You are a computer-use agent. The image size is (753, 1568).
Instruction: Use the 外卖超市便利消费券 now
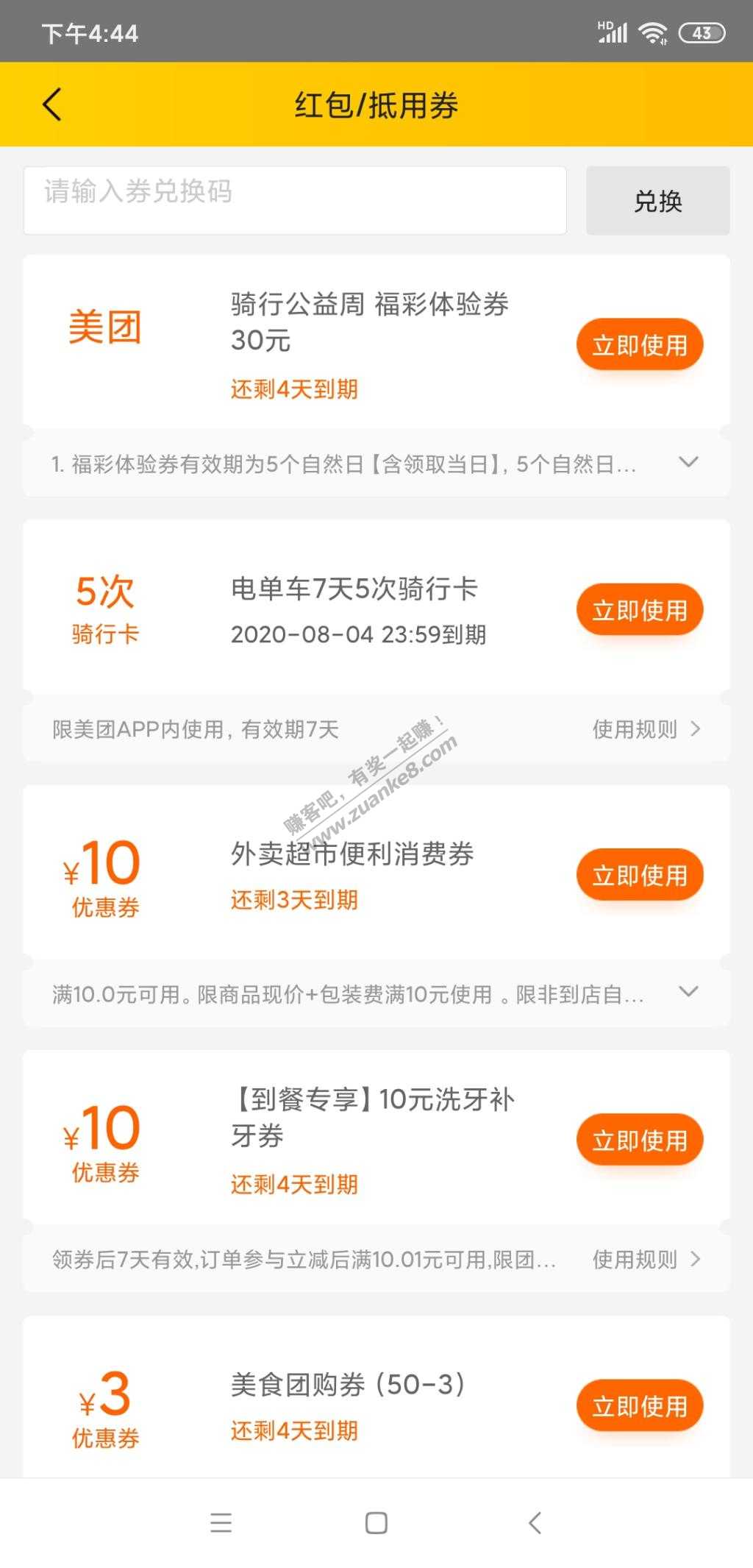639,875
